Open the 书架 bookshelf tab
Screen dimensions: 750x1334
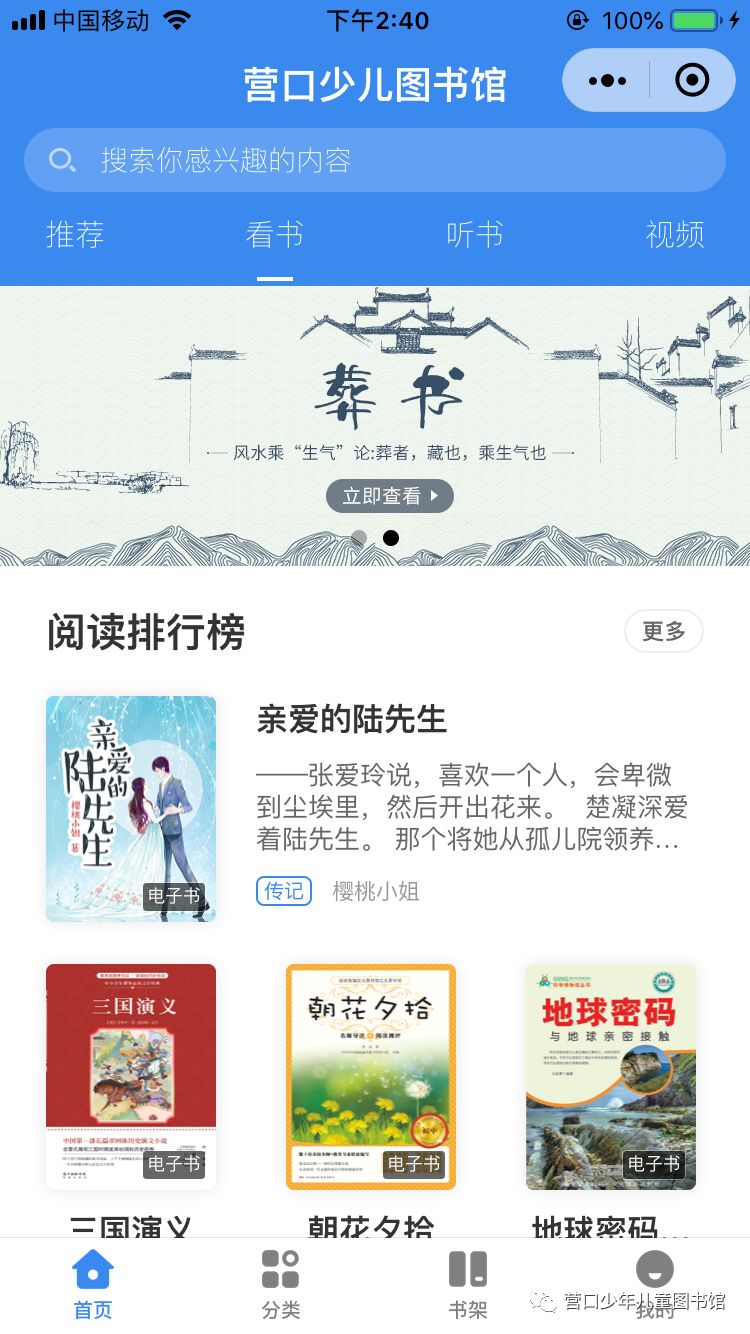[x=468, y=1284]
